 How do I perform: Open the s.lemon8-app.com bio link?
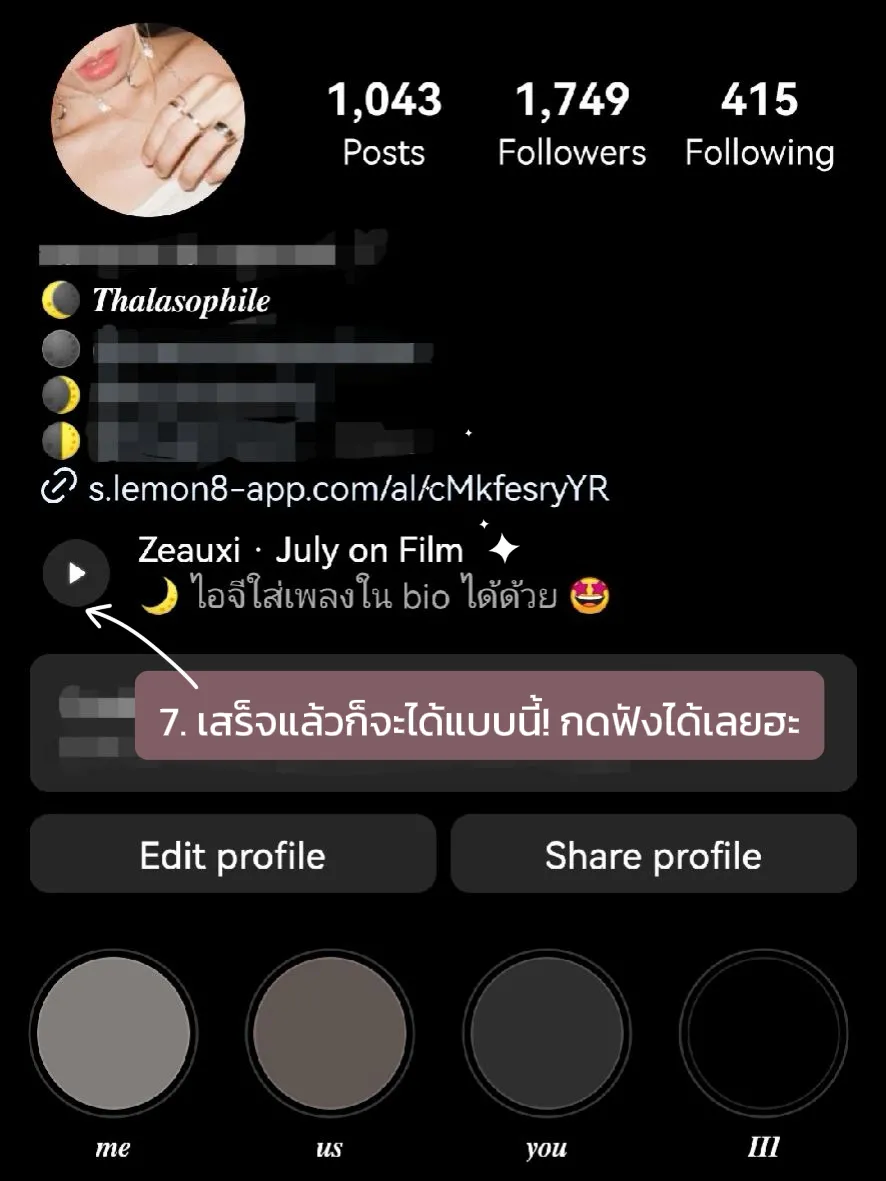click(x=350, y=489)
